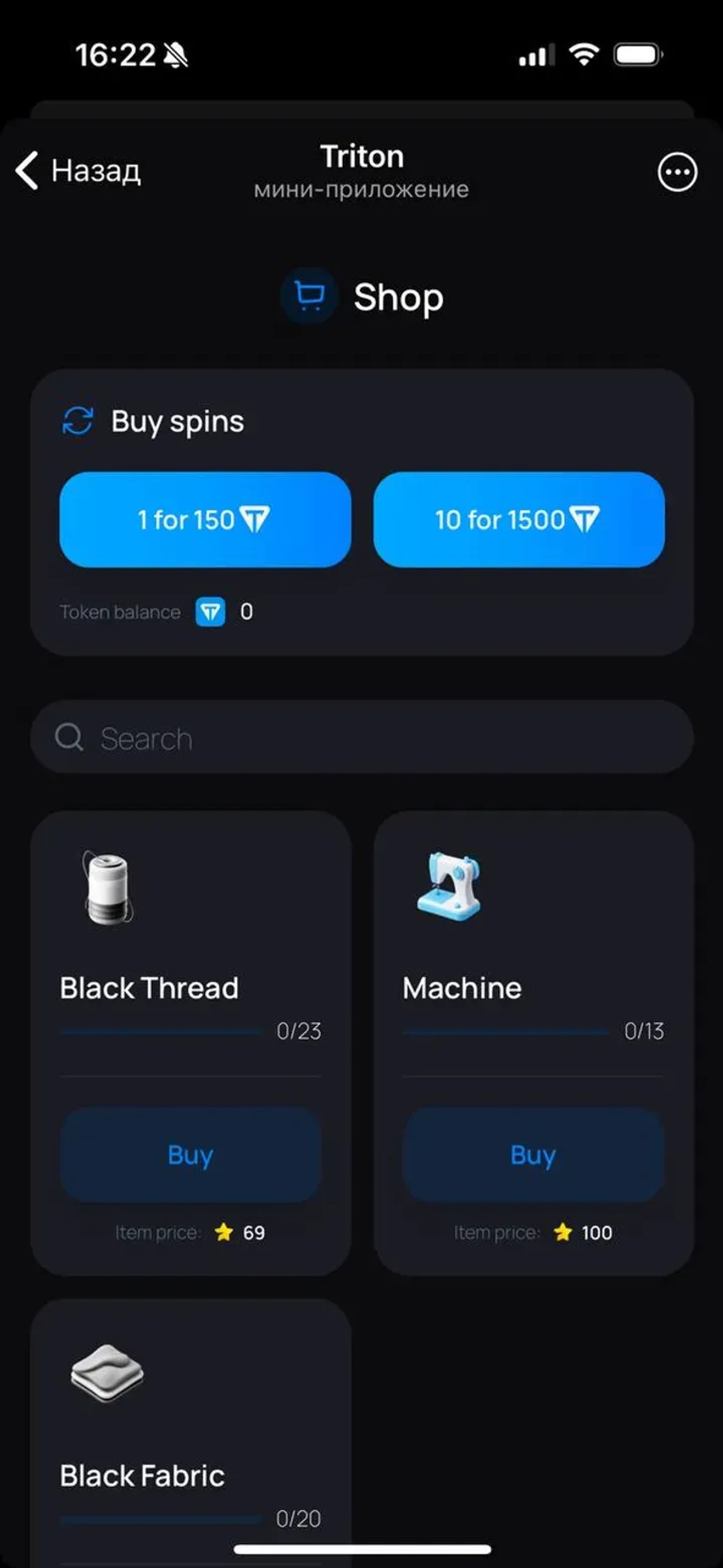Go back with the Назад button
Screen dimensions: 723x1568
[x=78, y=171]
